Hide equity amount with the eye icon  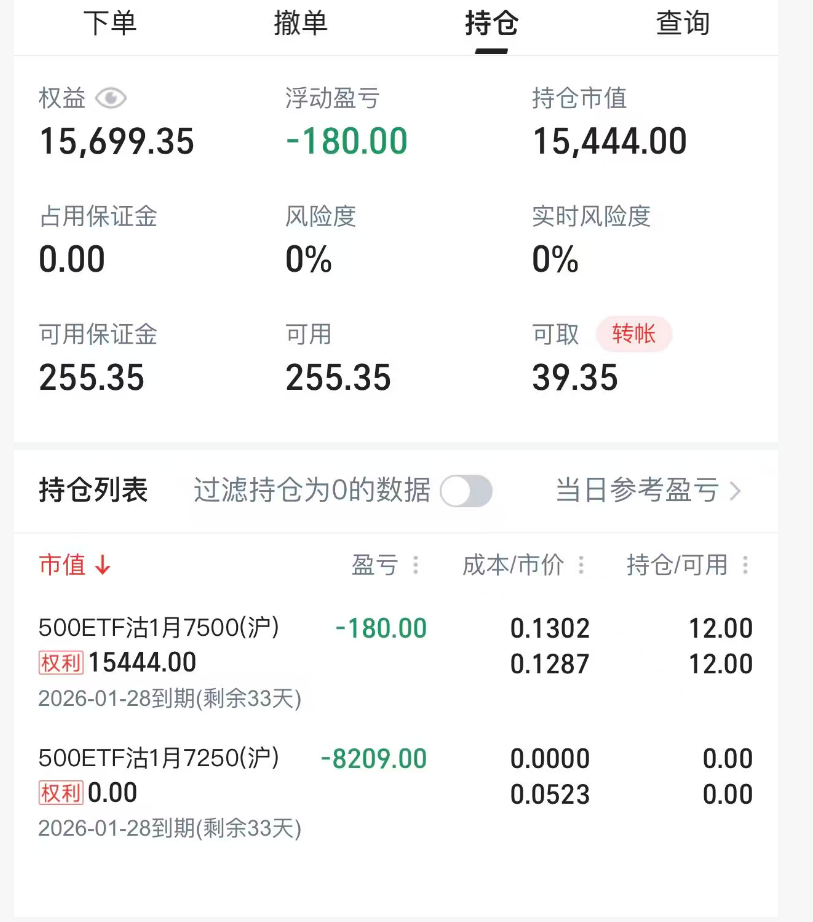(x=111, y=98)
